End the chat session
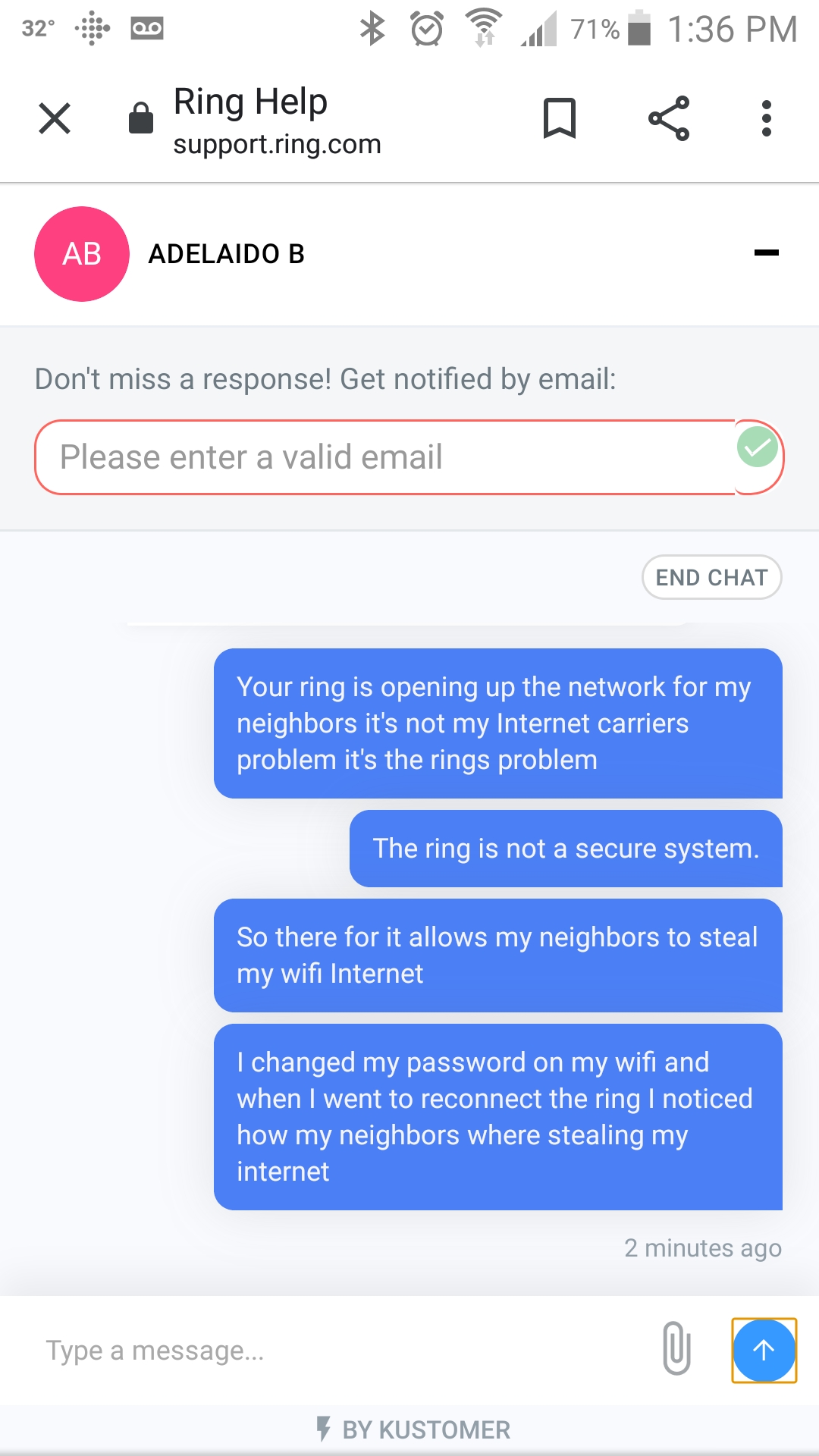Screen dimensions: 819x1456 711,578
